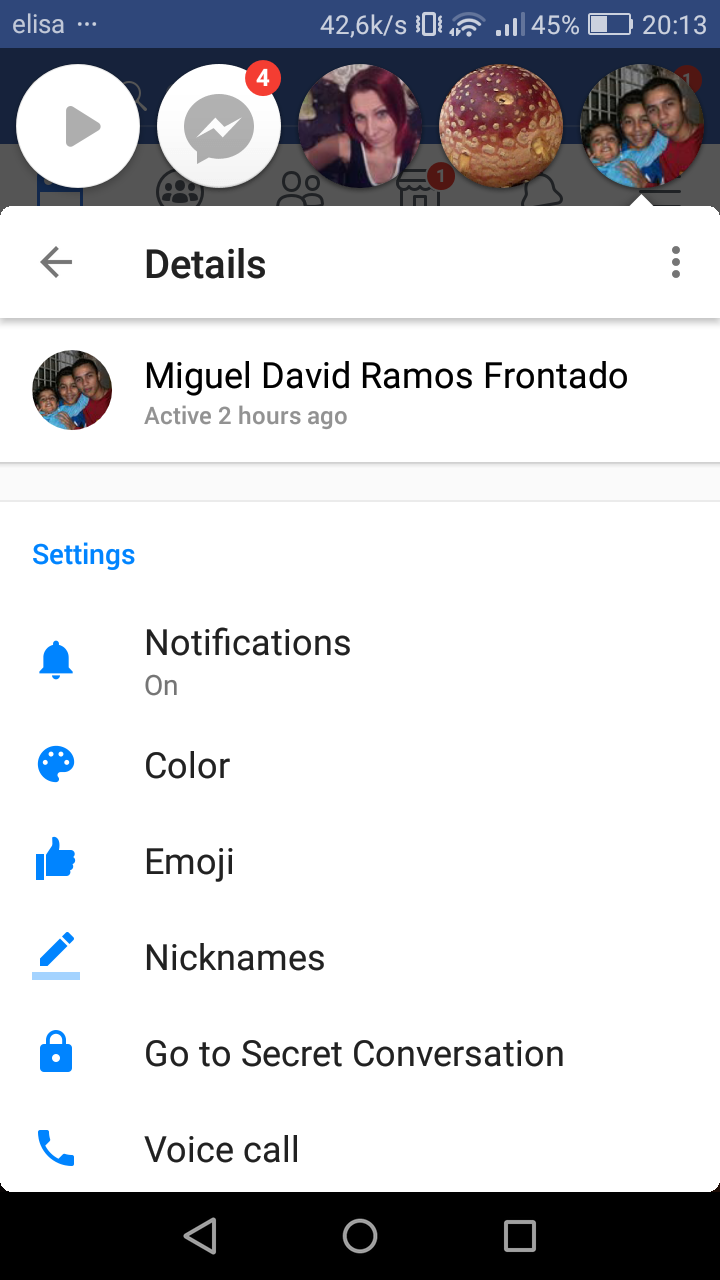Open recent apps from the navigation bar
The image size is (720, 1280).
point(520,1237)
